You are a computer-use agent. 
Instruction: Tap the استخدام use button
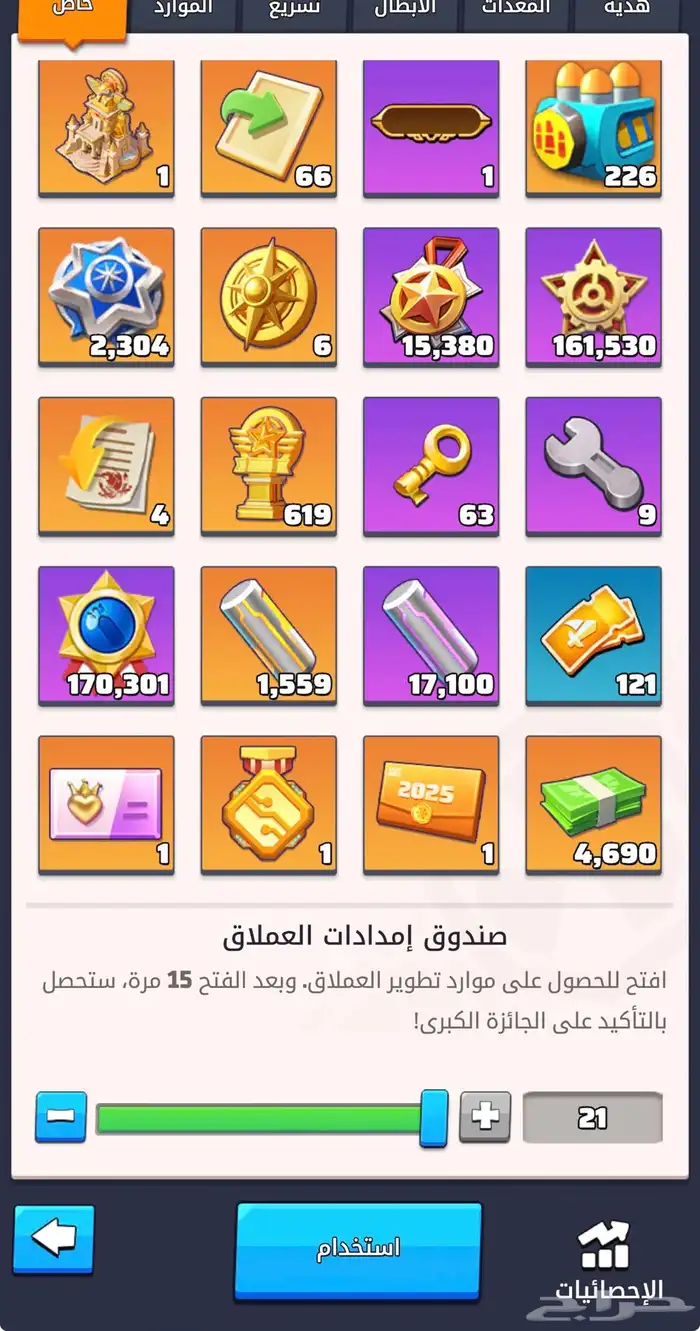358,1249
